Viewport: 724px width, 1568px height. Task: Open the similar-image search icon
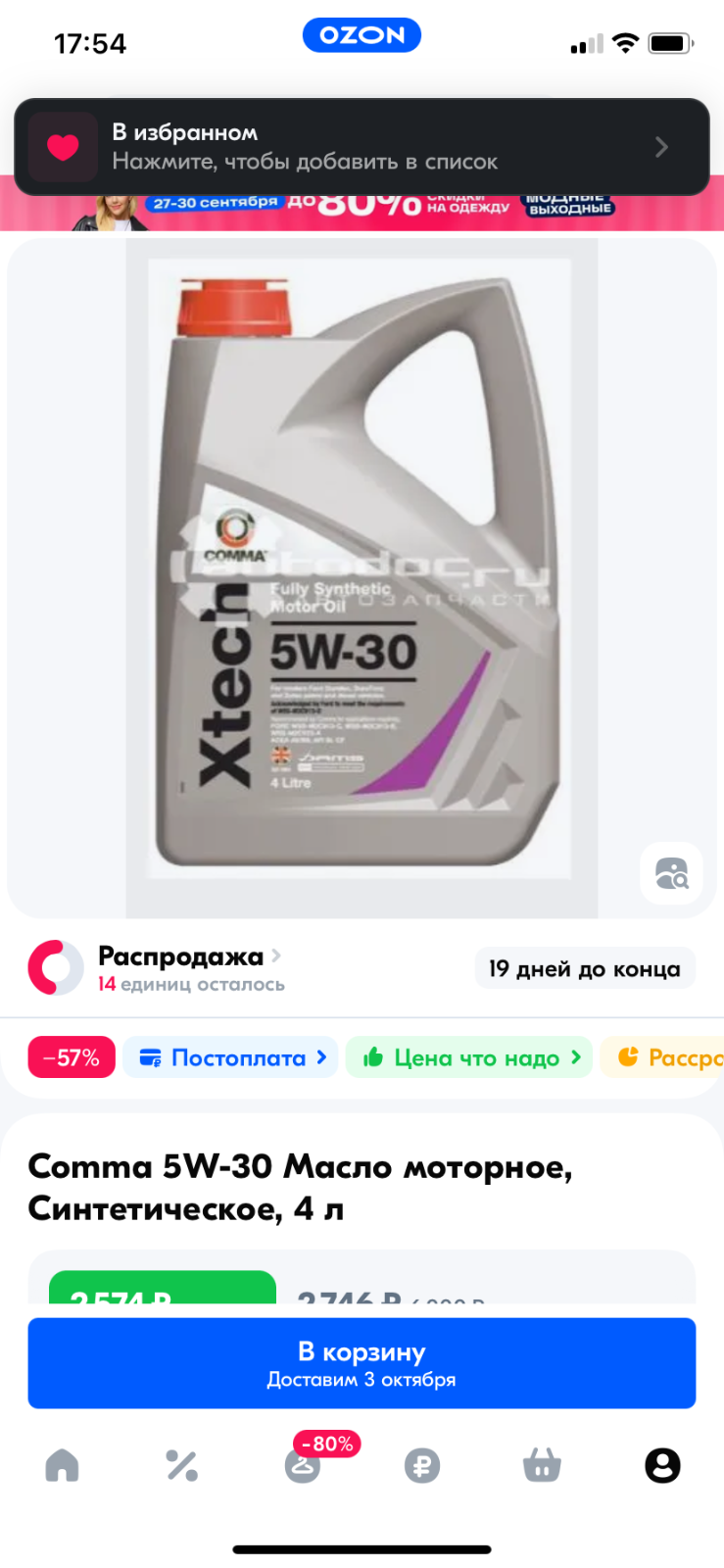click(x=672, y=872)
